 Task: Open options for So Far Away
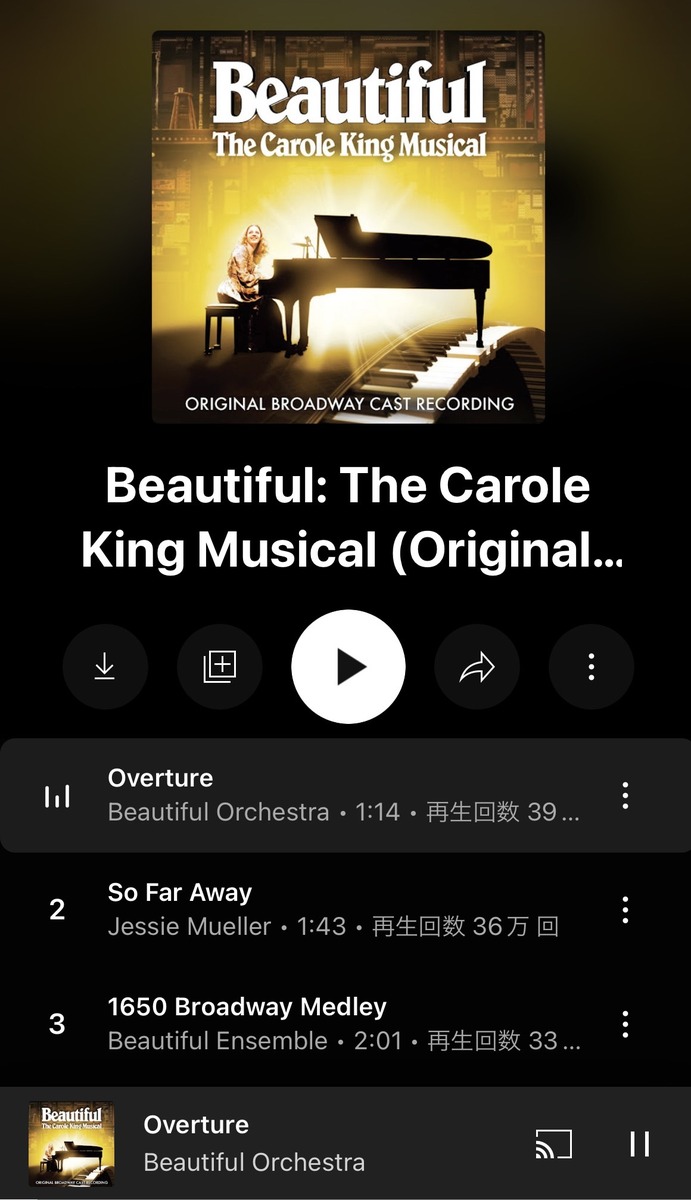pos(625,909)
